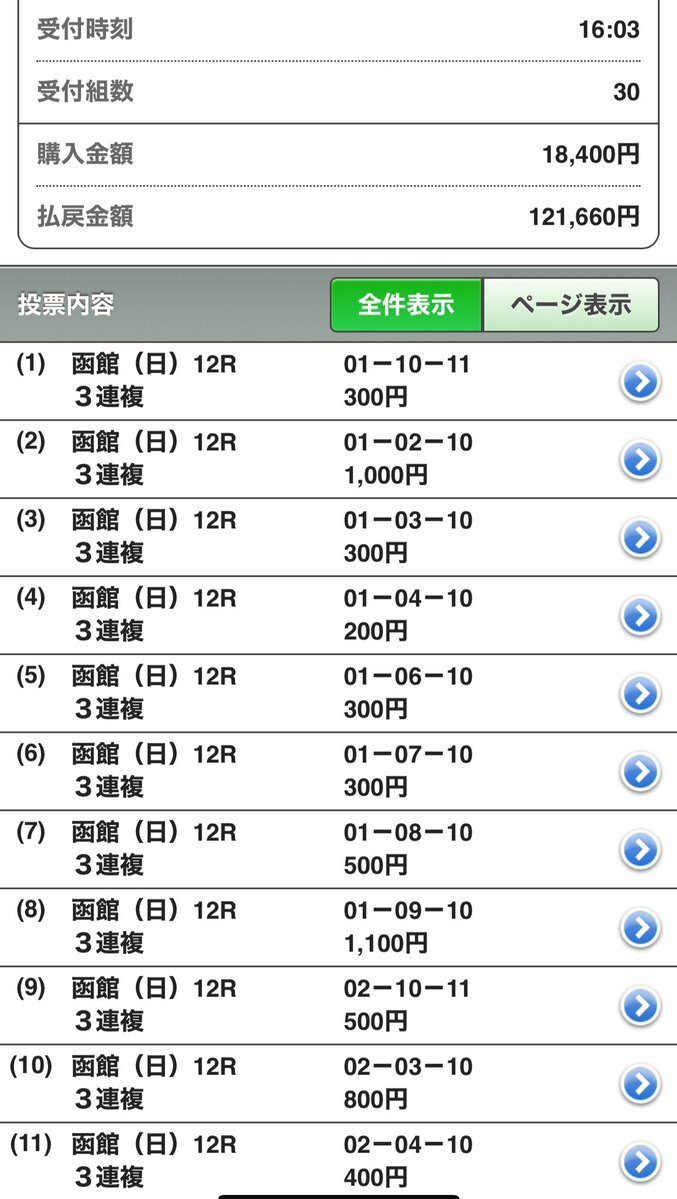Open the 01-04-10 200円 bet row
Image resolution: width=677 pixels, height=1199 pixels.
tap(338, 616)
